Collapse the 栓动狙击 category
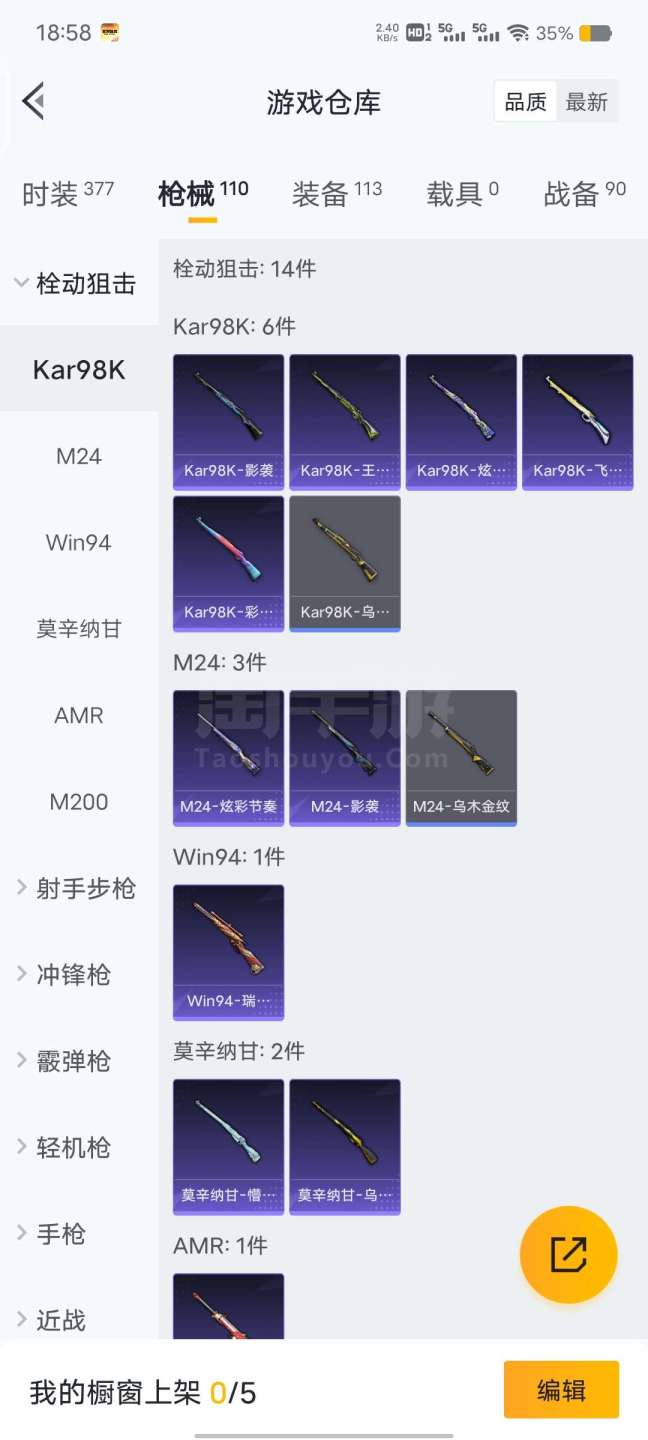The image size is (648, 1440). 78,284
